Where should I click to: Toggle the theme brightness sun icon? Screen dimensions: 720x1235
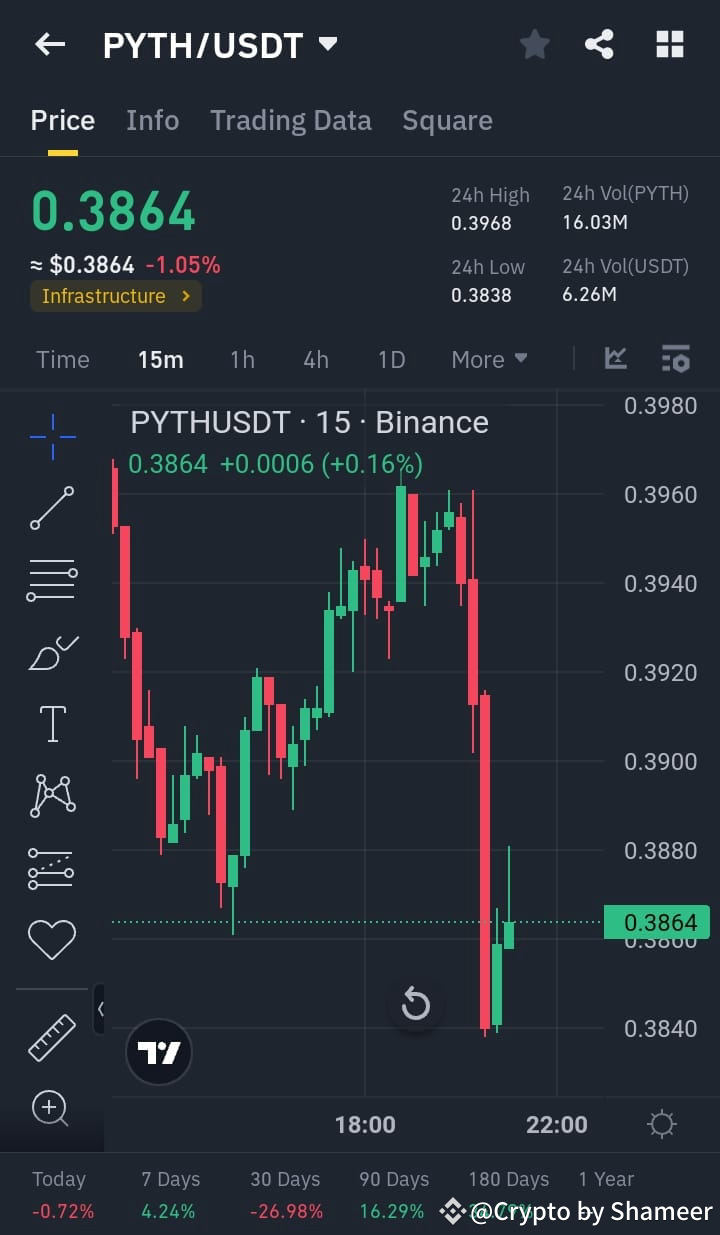point(661,1124)
